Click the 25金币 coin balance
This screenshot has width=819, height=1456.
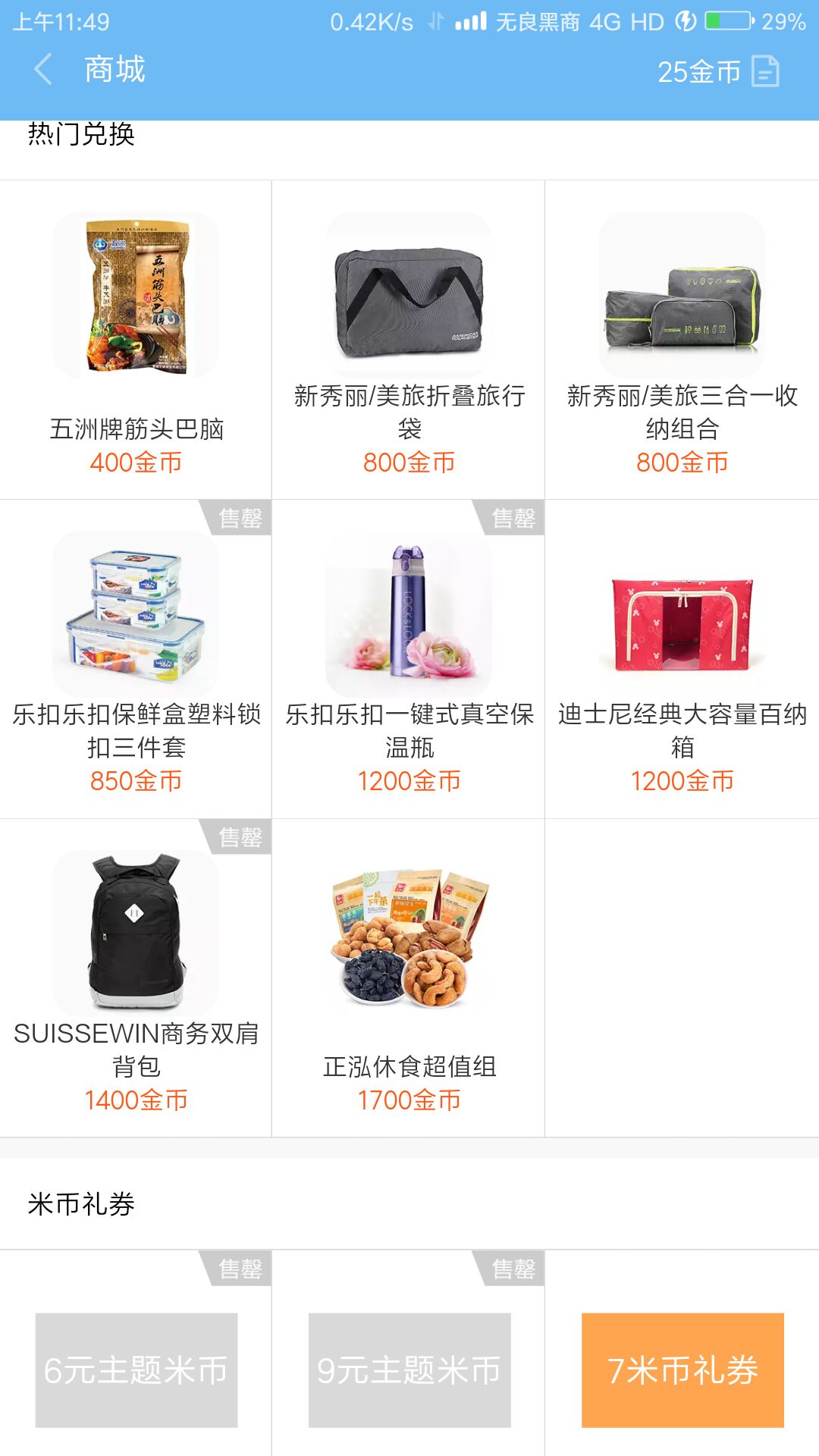click(x=698, y=72)
